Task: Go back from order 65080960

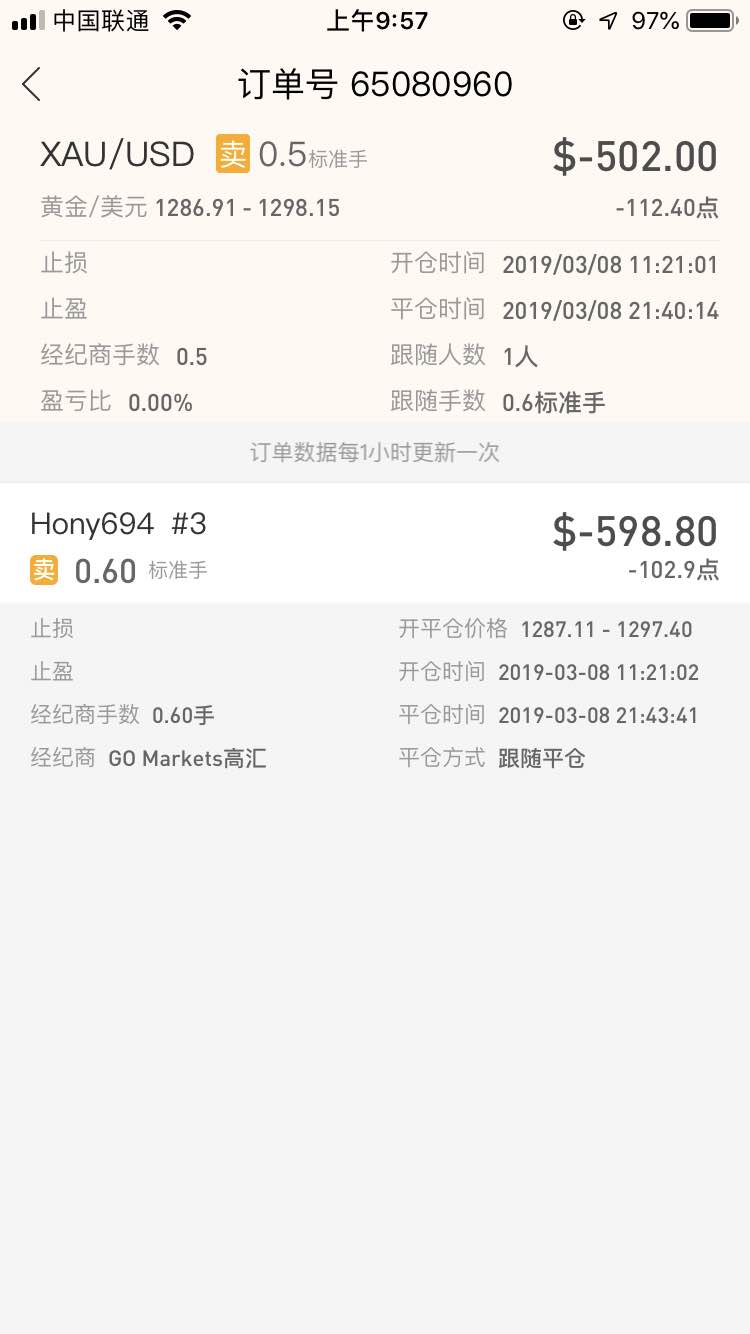Action: tap(32, 84)
